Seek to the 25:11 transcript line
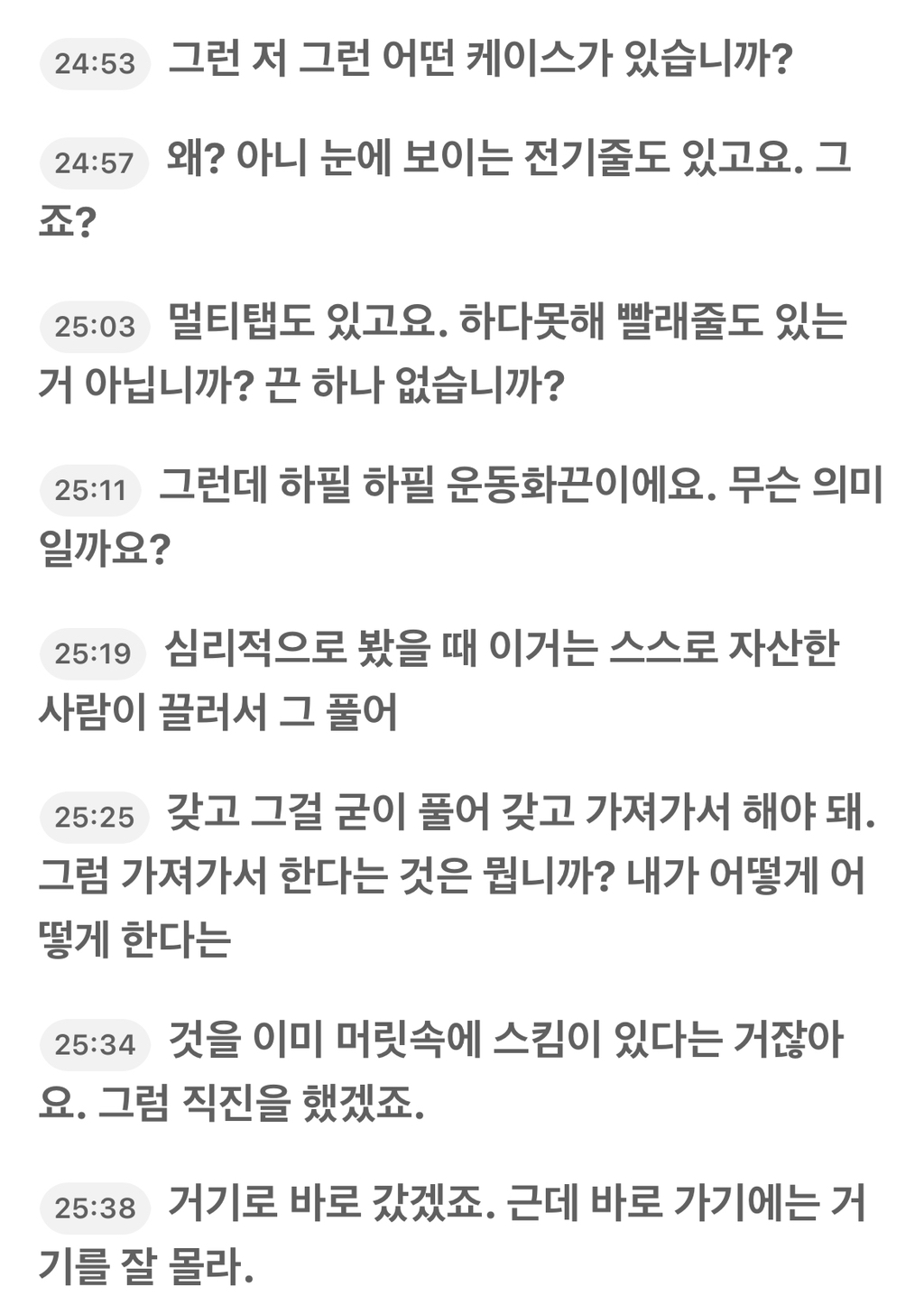The width and height of the screenshot is (924, 1305). 90,490
